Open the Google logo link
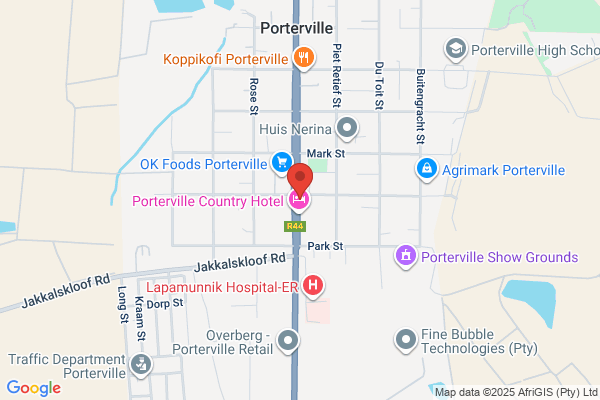Viewport: 600px width, 400px height. click(34, 388)
